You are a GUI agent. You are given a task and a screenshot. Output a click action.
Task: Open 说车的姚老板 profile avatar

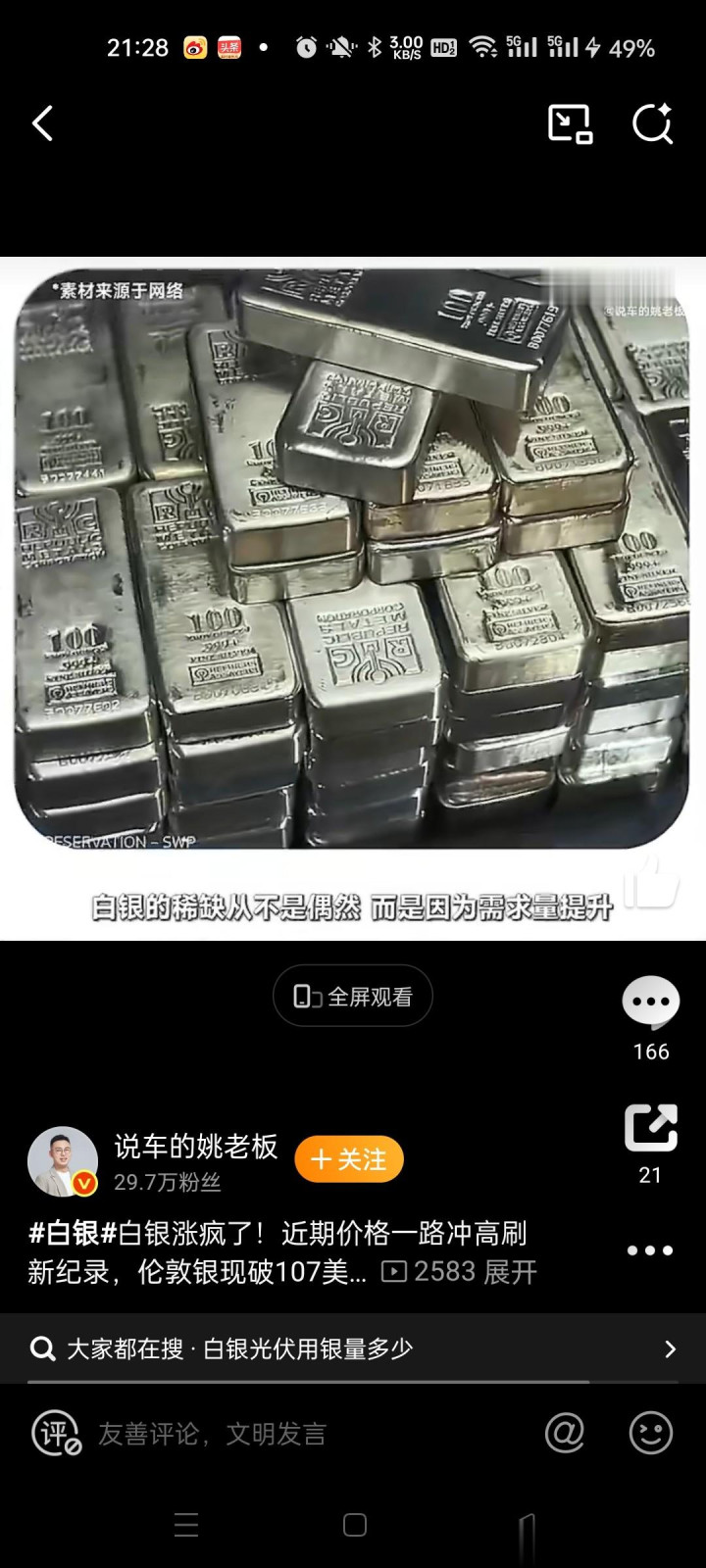(63, 1161)
